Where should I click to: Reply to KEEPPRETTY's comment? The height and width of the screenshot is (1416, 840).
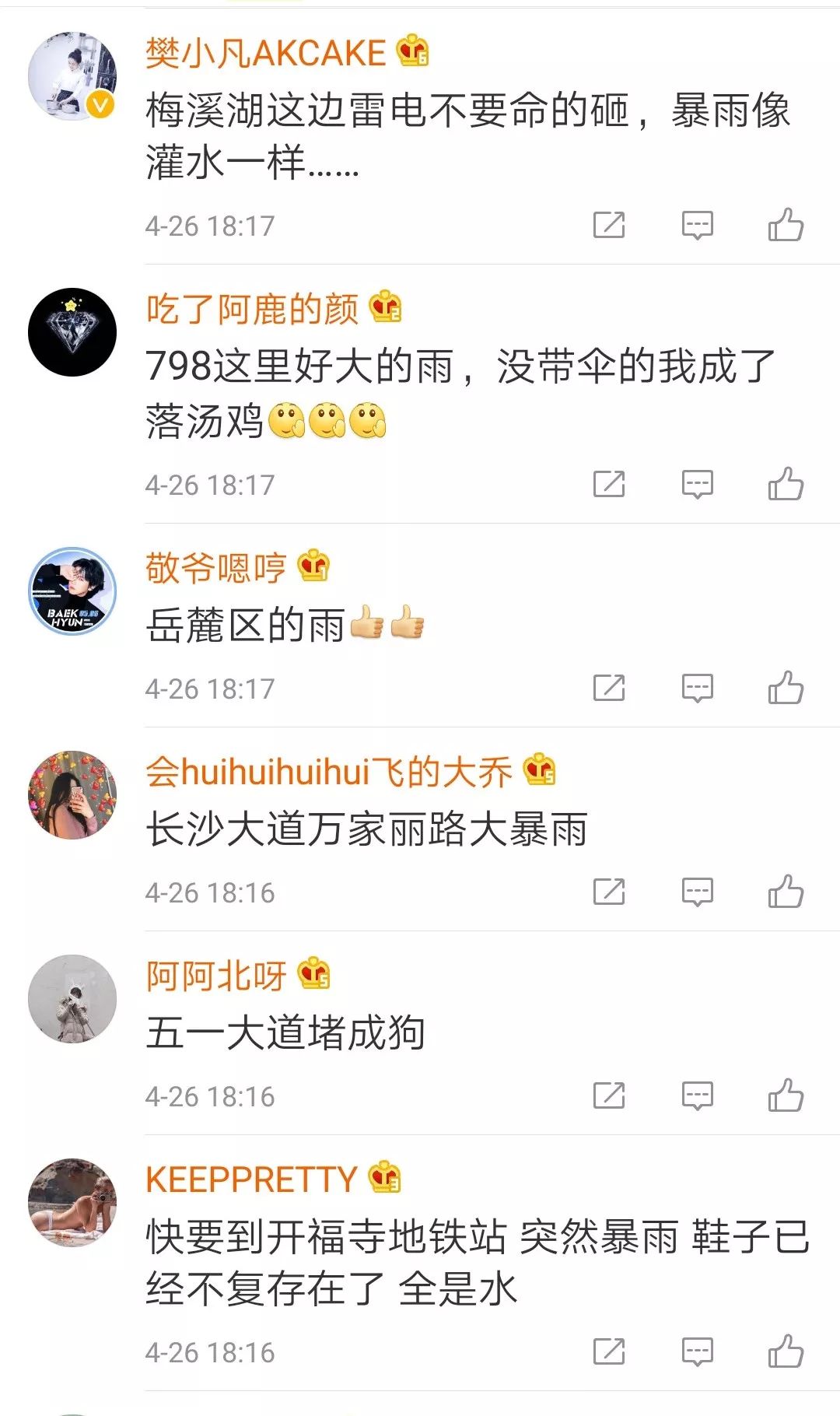tap(697, 1351)
